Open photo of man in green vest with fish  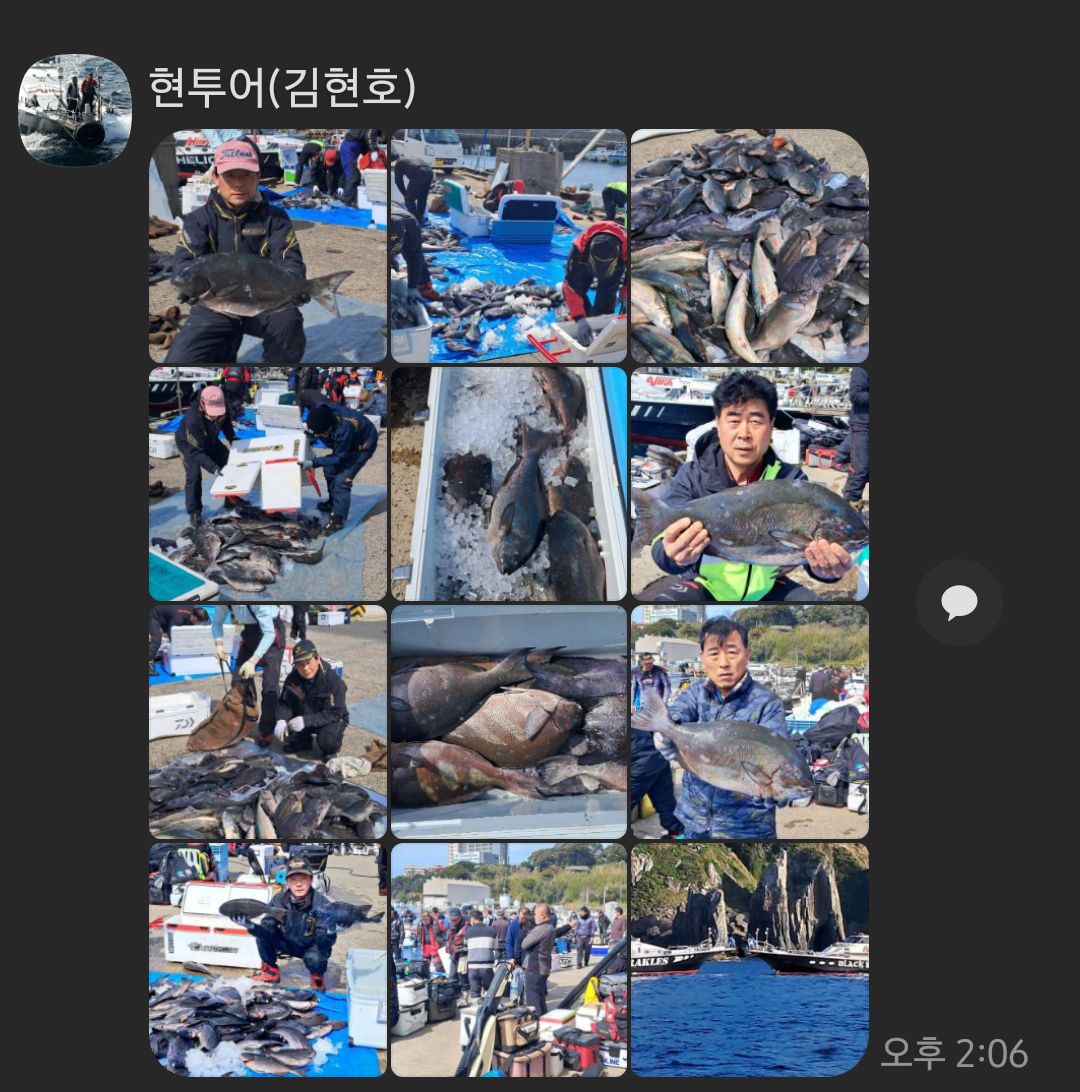point(749,484)
